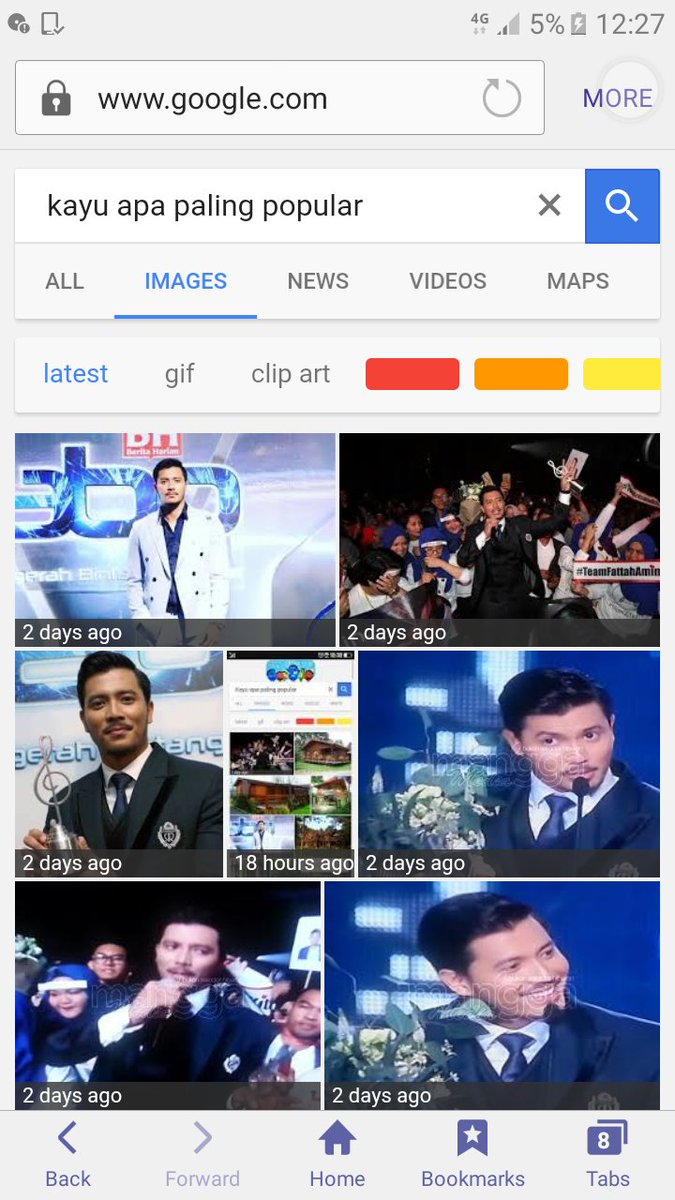The height and width of the screenshot is (1200, 675).
Task: Open the man in white blazer image
Action: 175,539
